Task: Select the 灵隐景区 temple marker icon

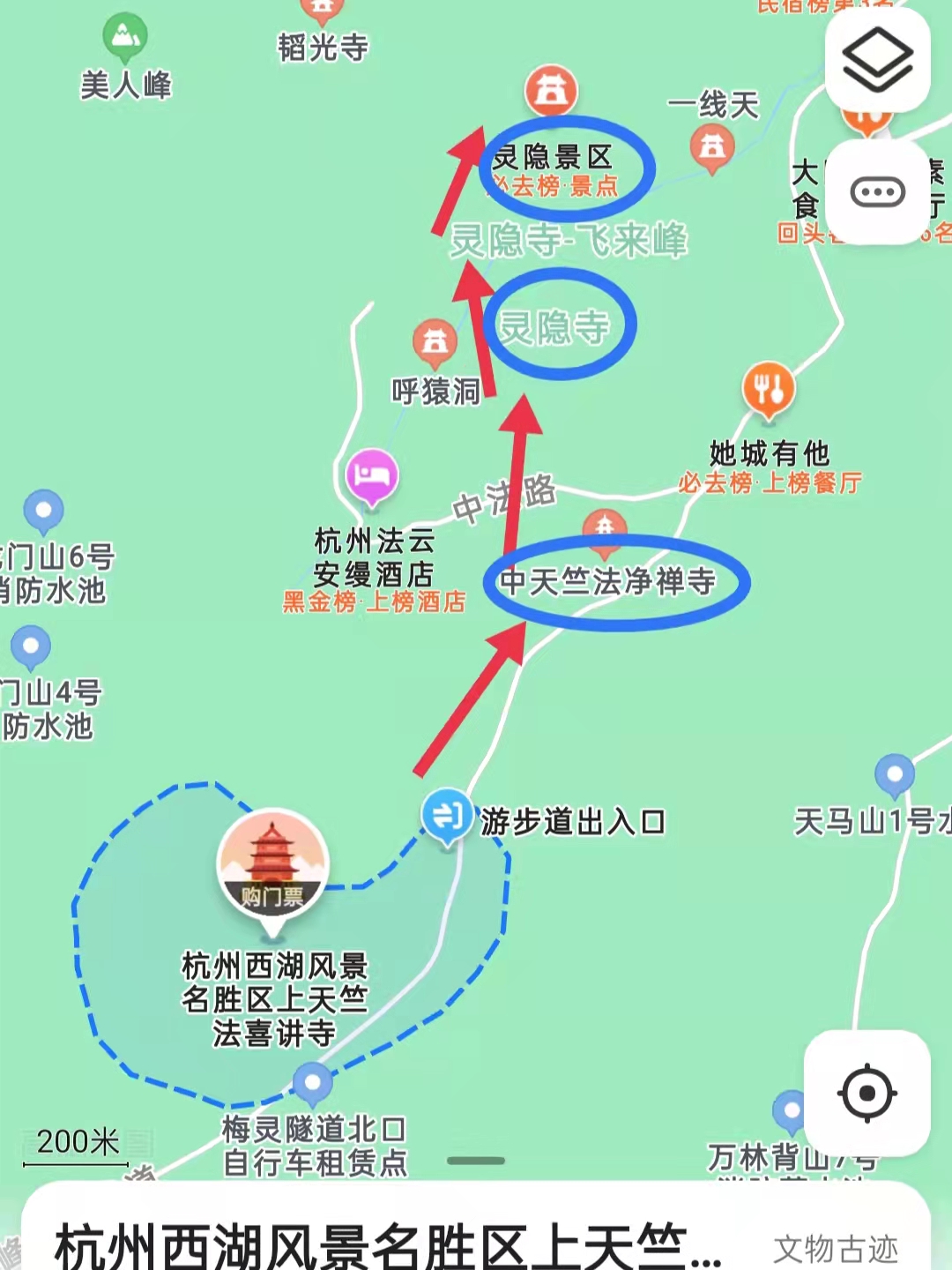Action: coord(552,88)
